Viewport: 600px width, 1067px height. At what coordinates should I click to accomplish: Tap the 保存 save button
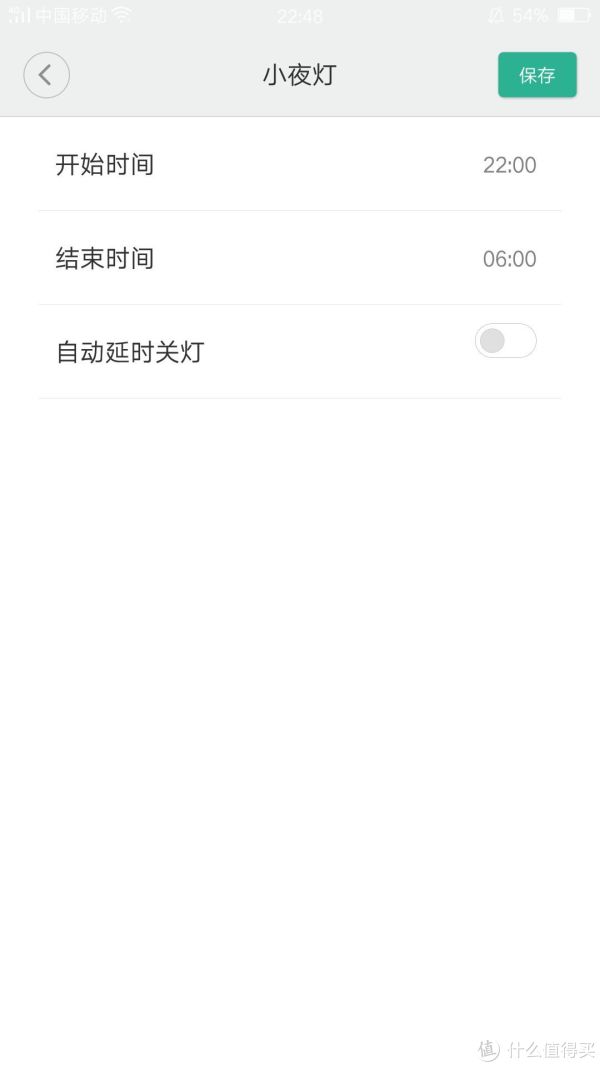537,75
